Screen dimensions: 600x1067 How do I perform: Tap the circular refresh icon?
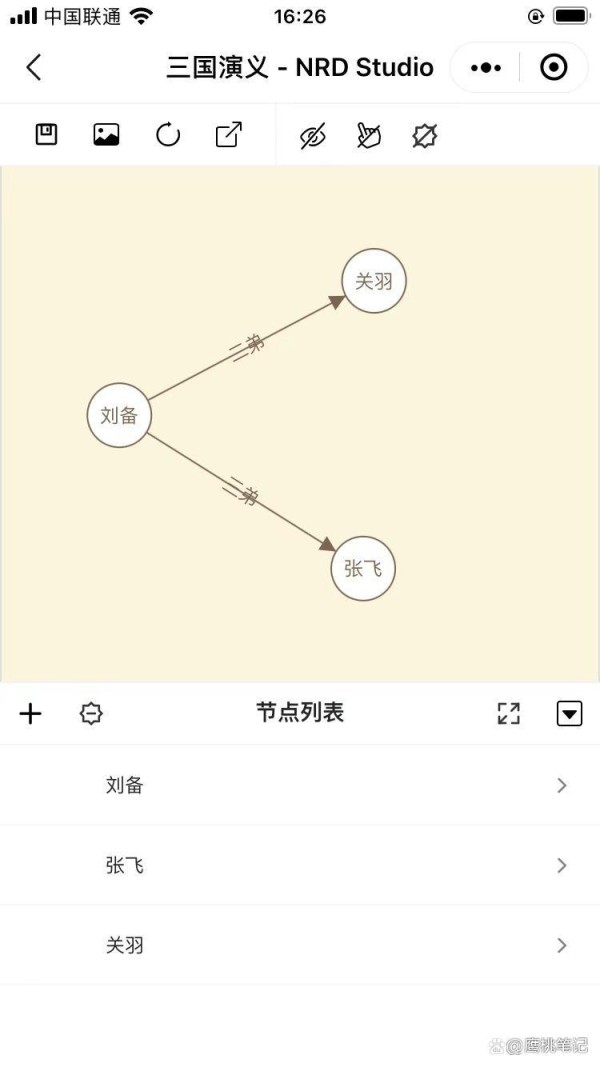point(167,135)
